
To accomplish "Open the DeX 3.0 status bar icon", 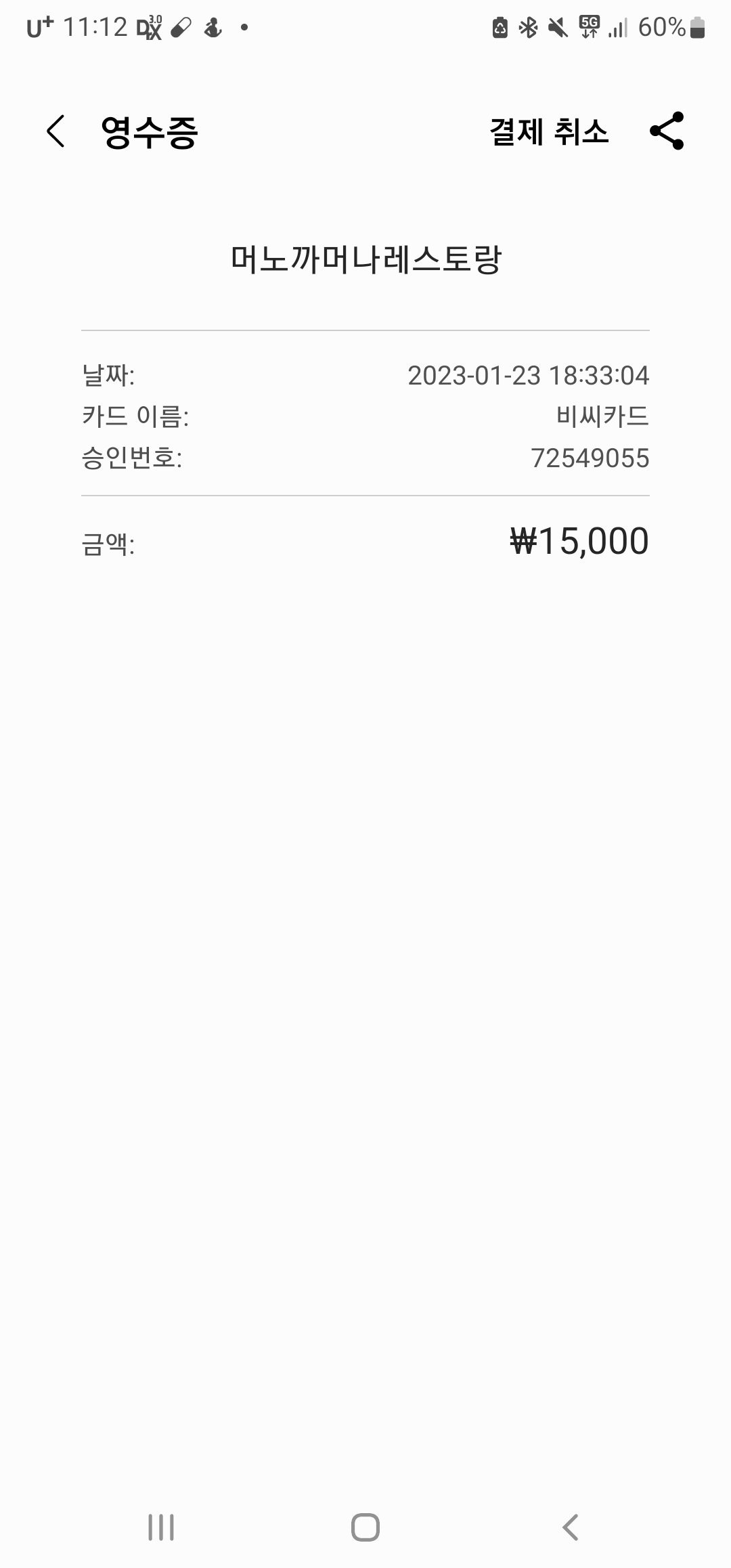I will (150, 28).
